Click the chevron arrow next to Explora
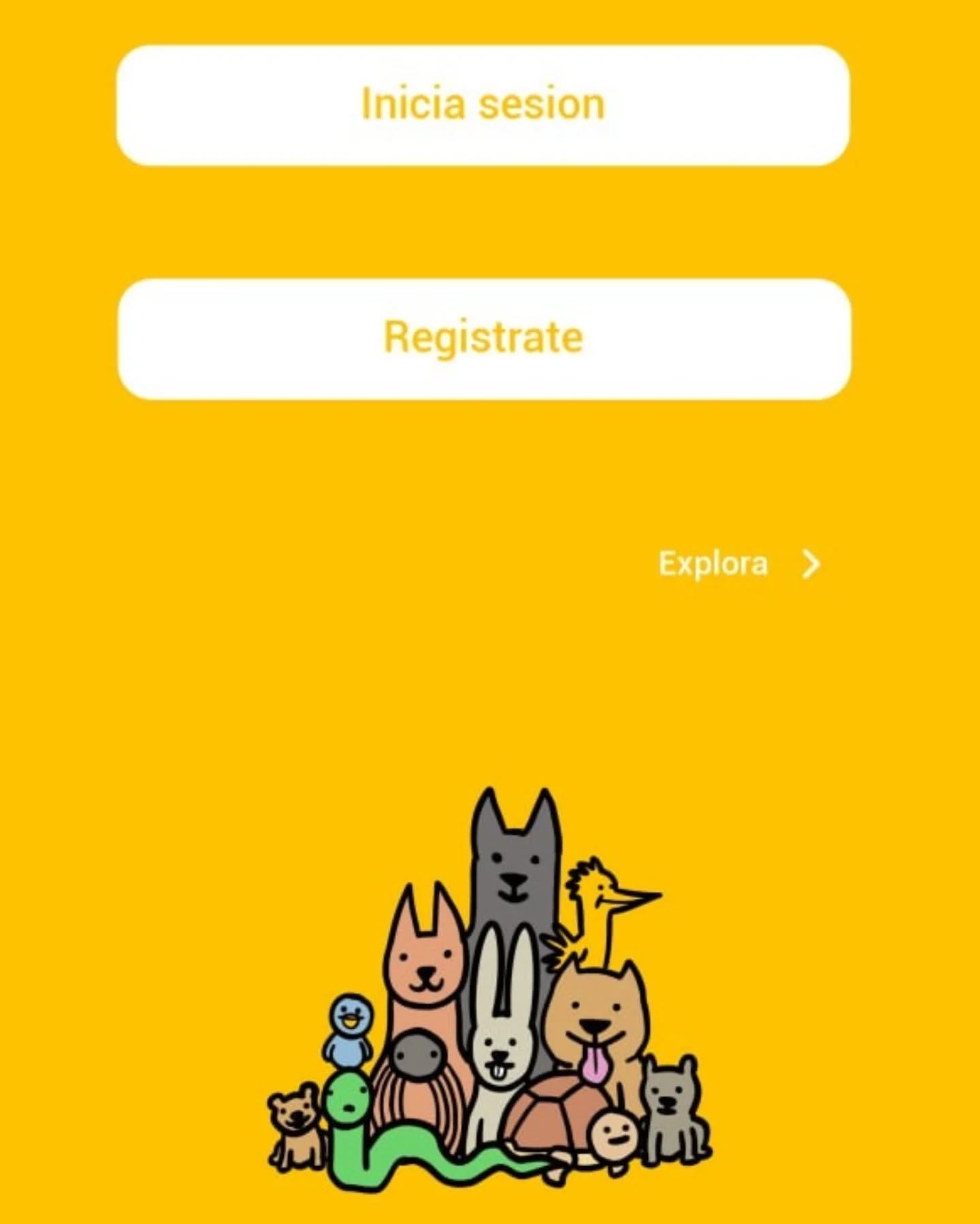Viewport: 980px width, 1224px height. point(810,563)
